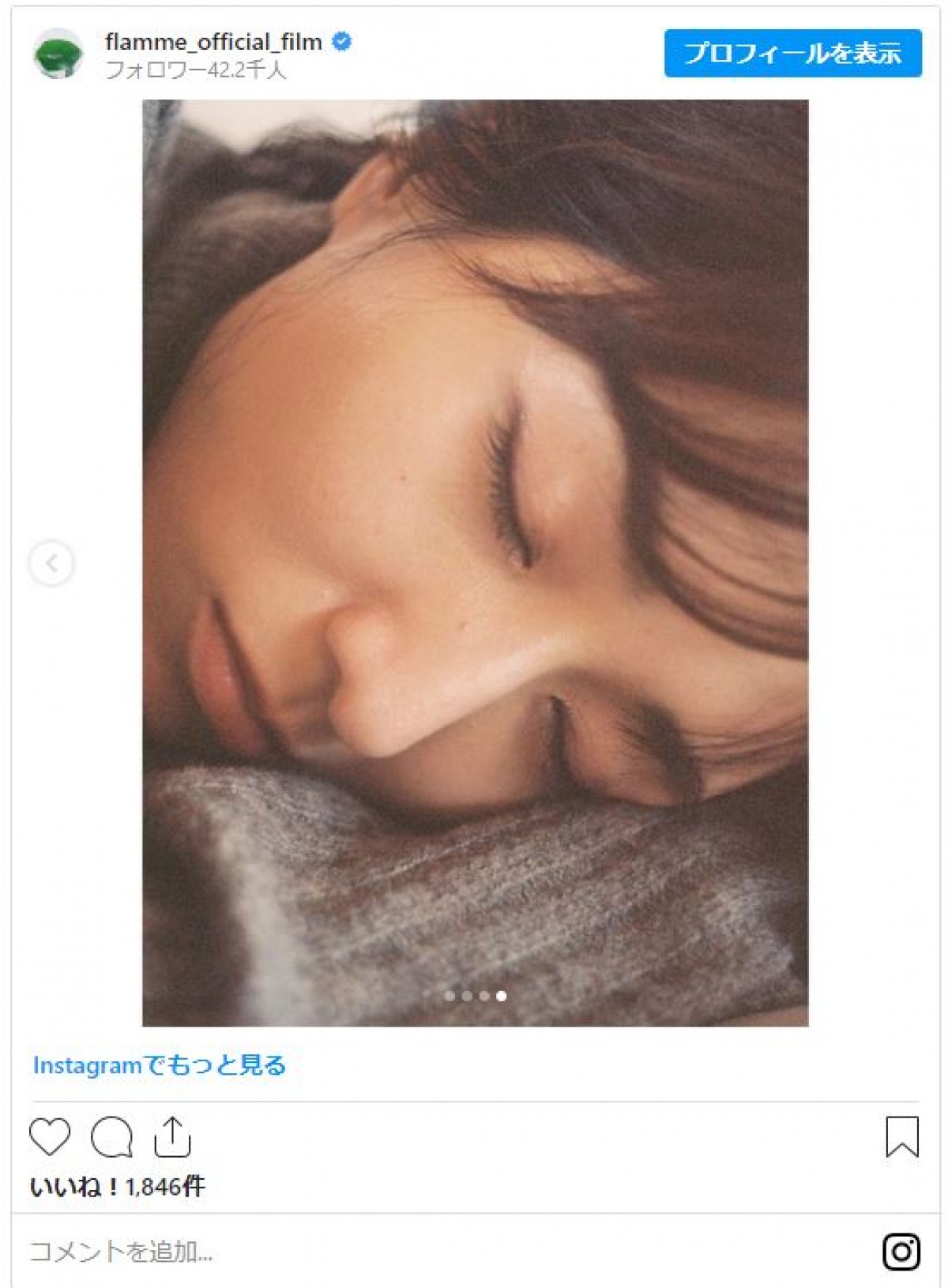Screen dimensions: 948x1288
Task: Like this post with heart icon
Action: 50,1137
